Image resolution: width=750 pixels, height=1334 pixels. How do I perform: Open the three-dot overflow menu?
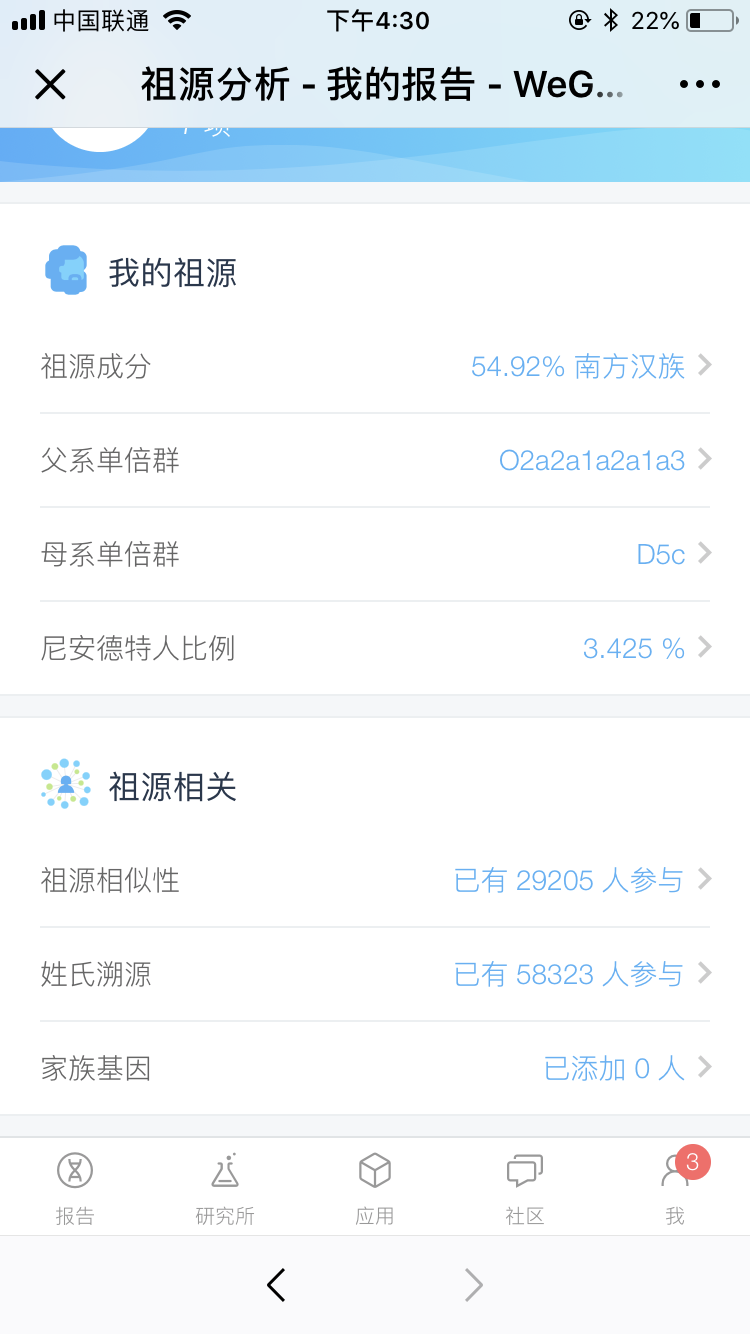(700, 85)
